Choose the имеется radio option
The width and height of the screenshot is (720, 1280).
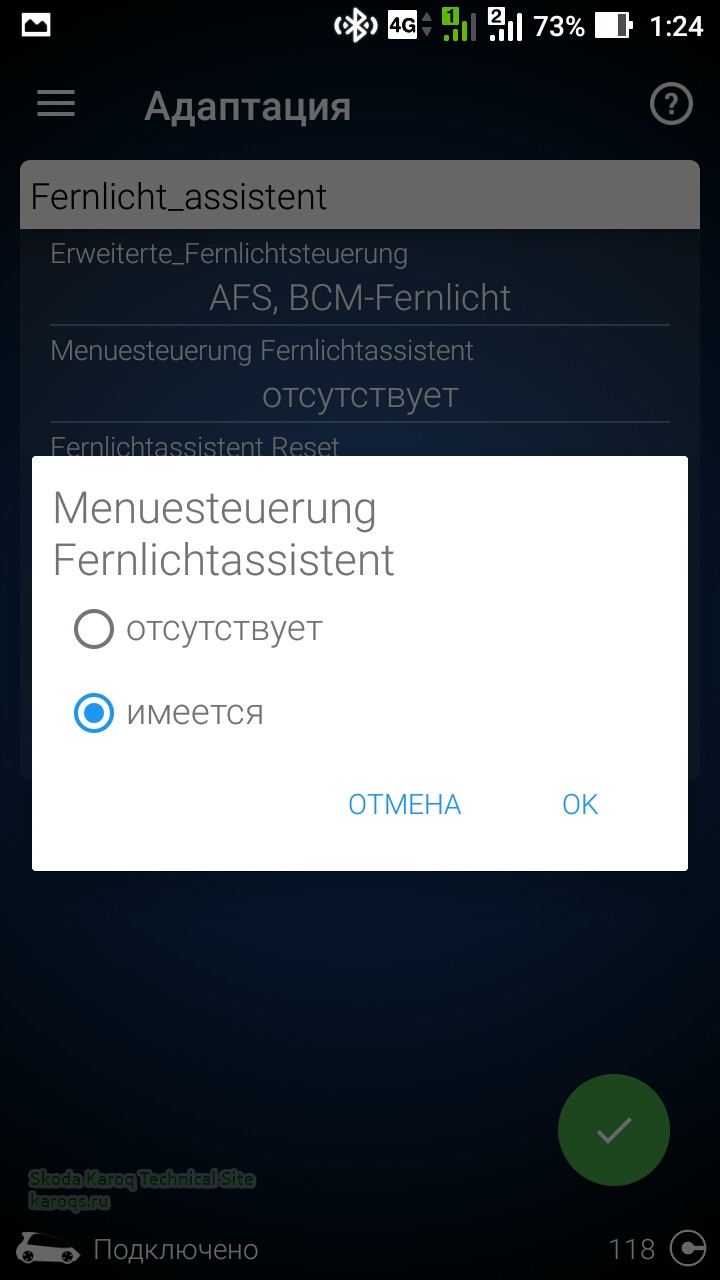pos(95,714)
